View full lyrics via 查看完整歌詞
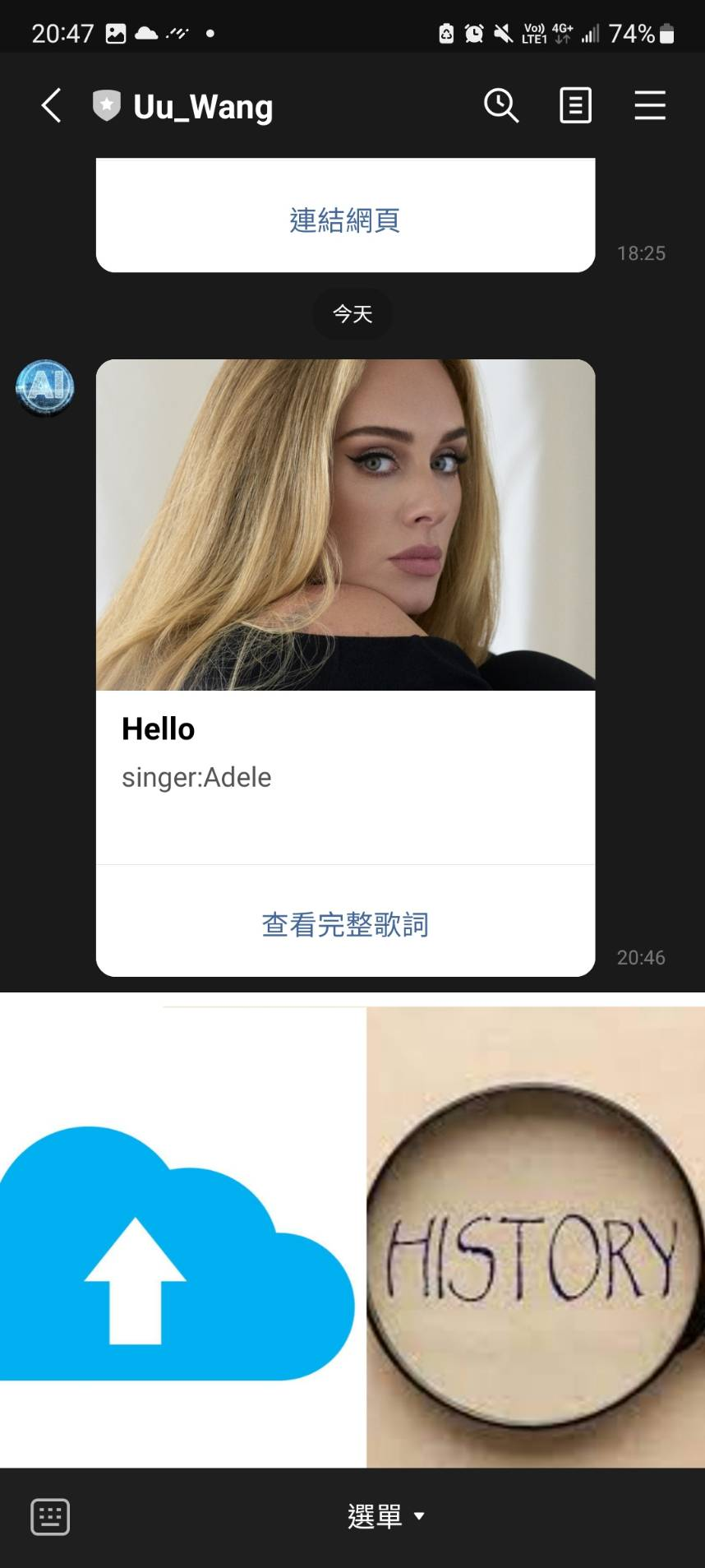 [345, 924]
